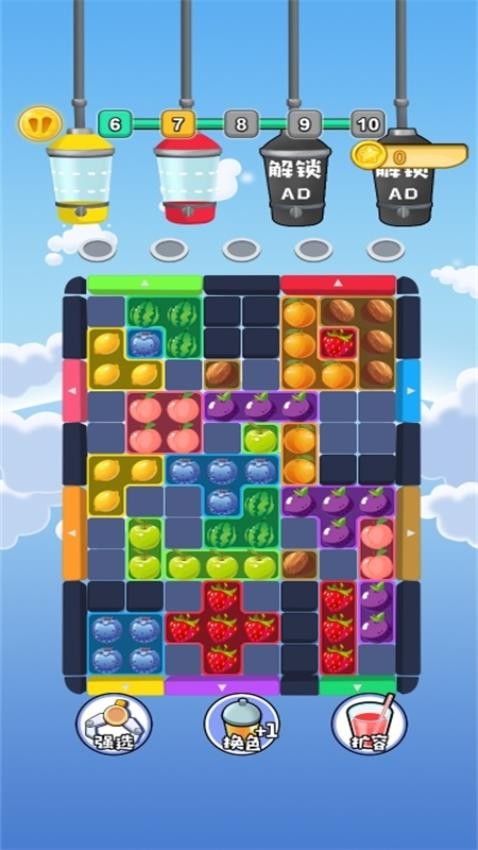Pause the game with the yellow button

click(41, 123)
